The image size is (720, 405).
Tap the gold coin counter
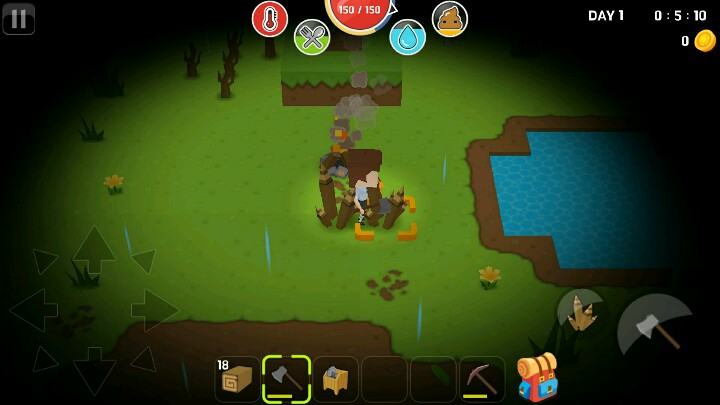pos(704,41)
